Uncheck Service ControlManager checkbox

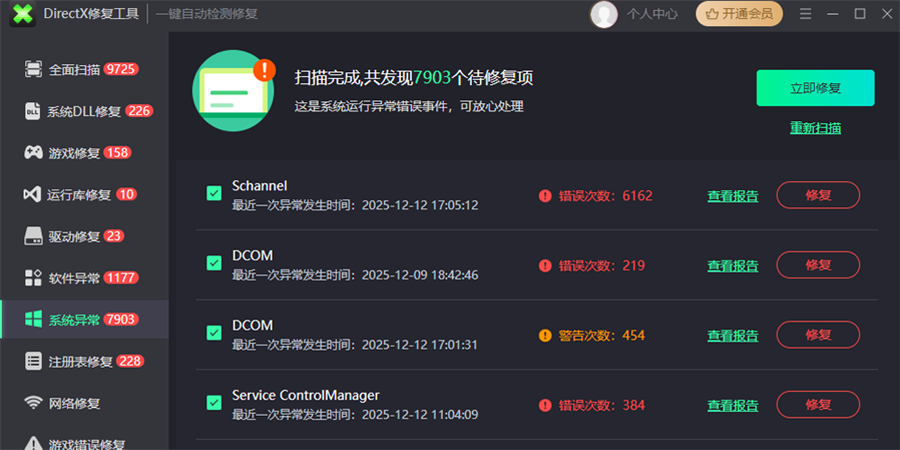(x=214, y=403)
